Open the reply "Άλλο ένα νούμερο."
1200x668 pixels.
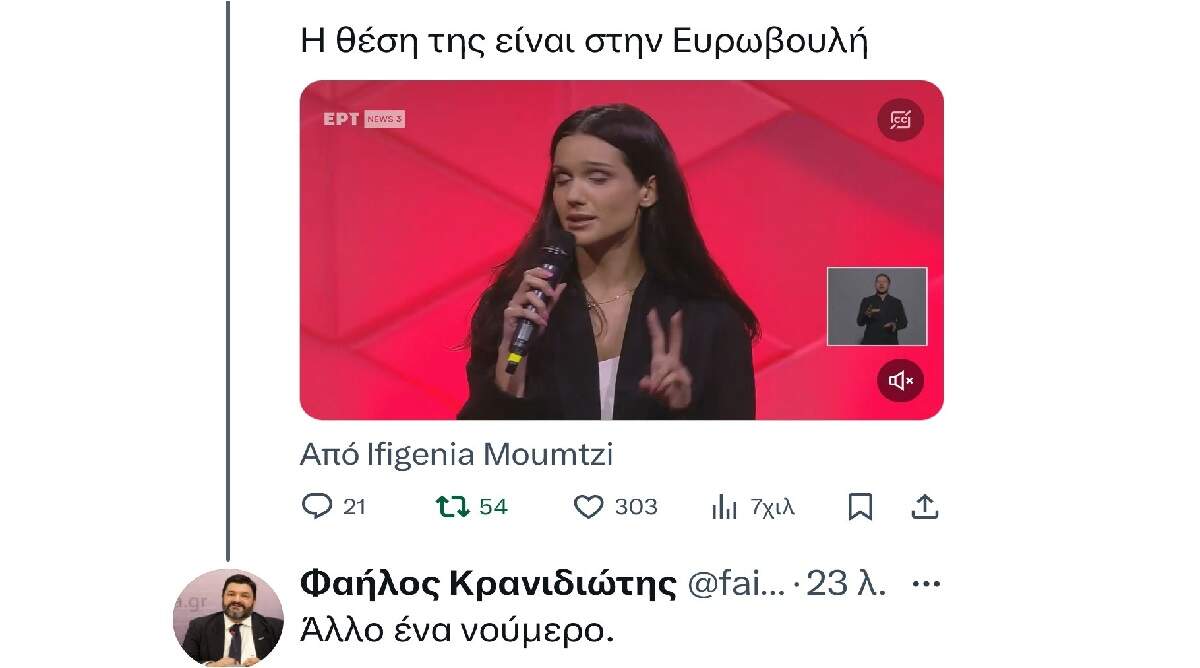pyautogui.click(x=456, y=630)
